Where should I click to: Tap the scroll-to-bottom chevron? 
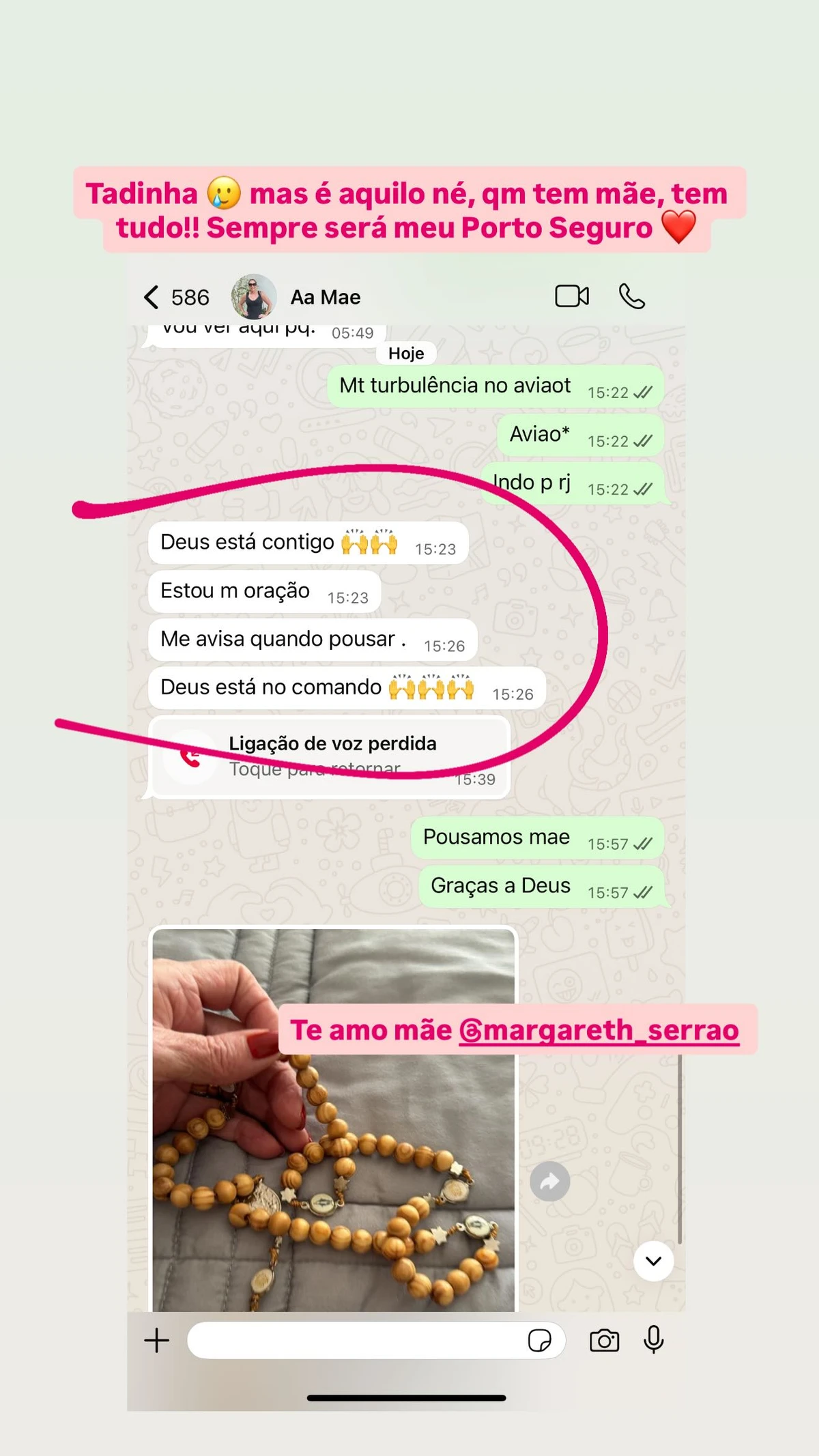coord(653,1261)
